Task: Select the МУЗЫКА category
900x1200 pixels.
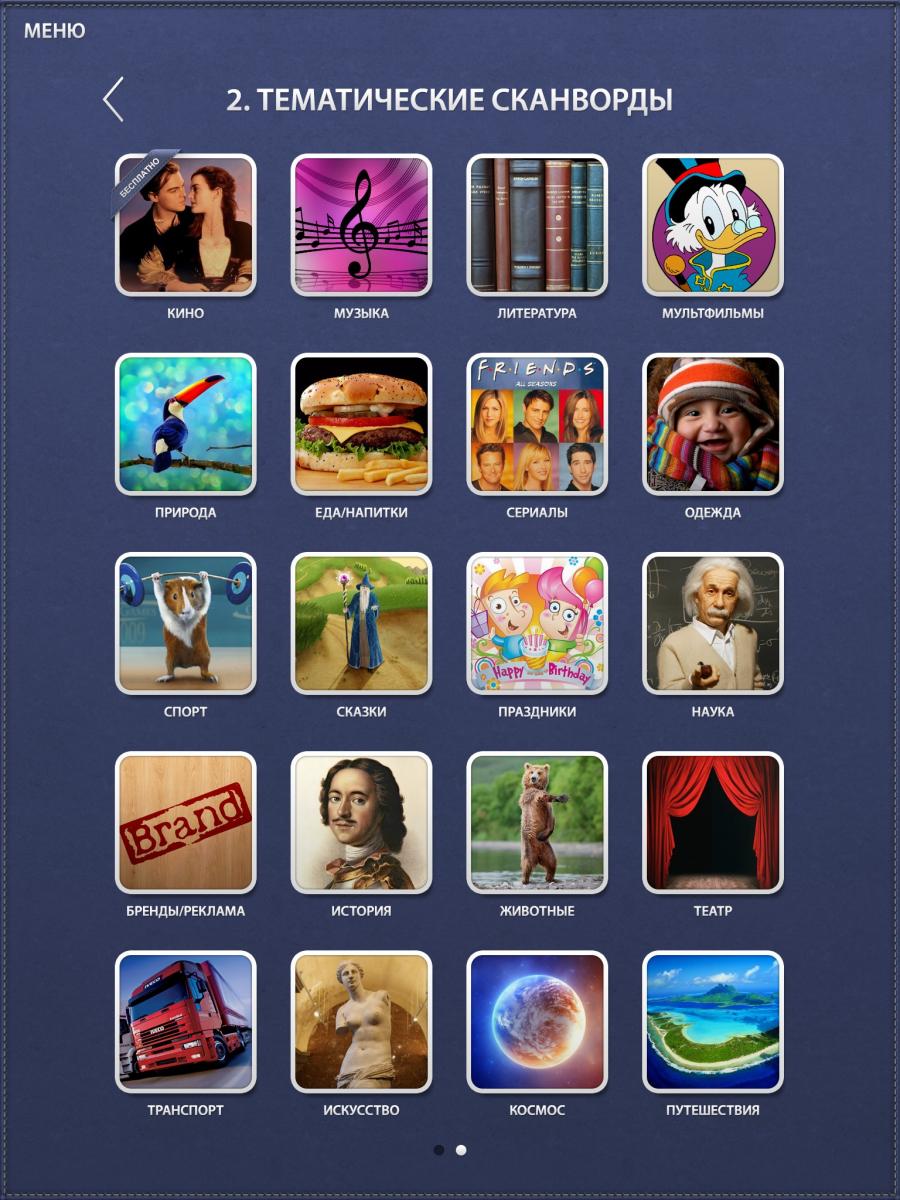Action: point(361,225)
